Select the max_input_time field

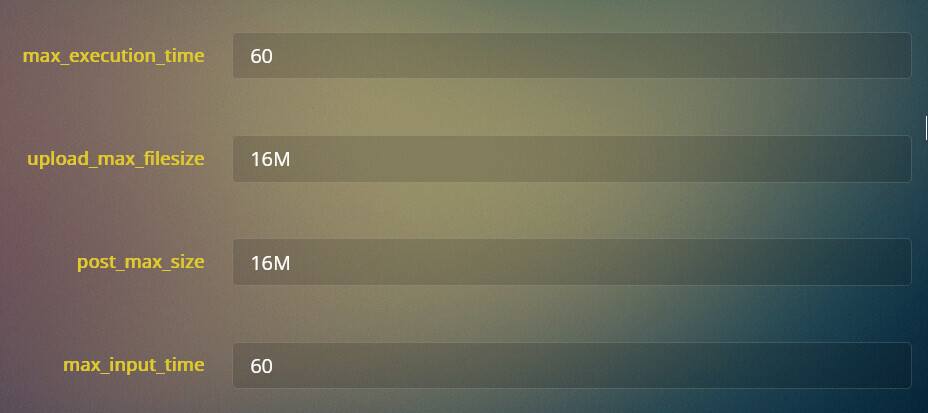pos(571,365)
